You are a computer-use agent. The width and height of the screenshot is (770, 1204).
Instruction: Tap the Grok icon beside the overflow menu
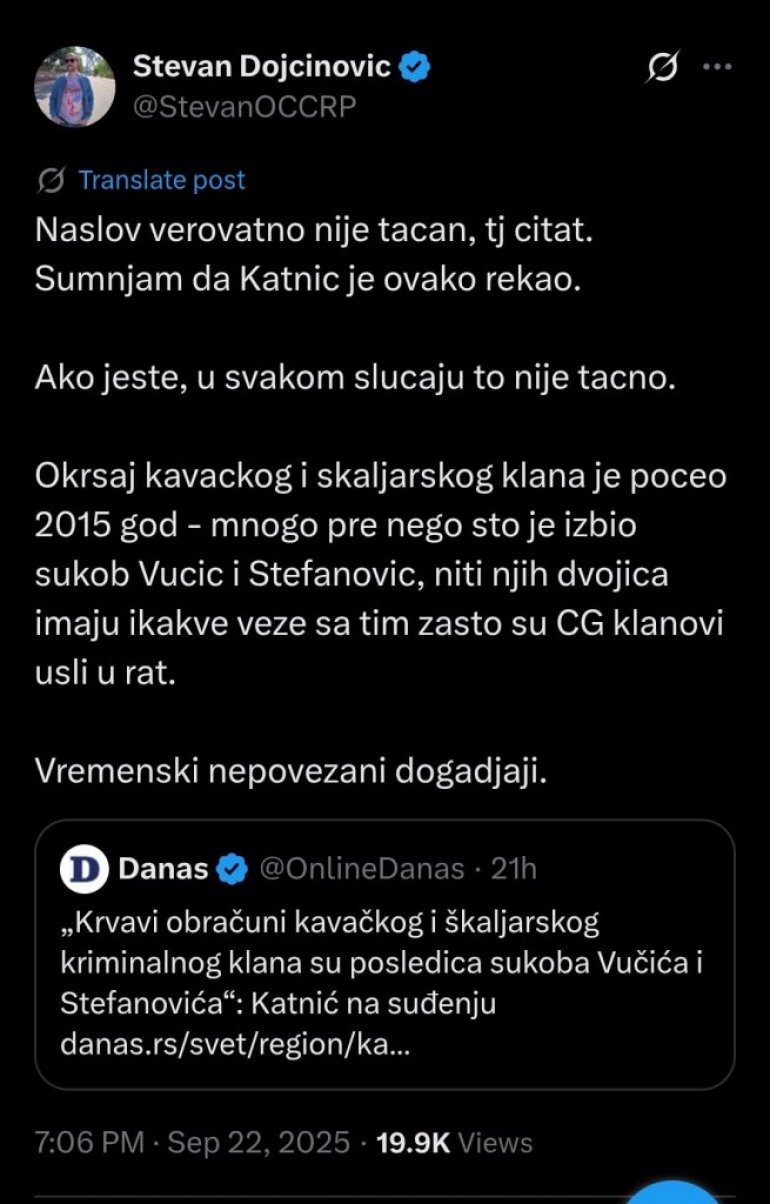click(662, 68)
